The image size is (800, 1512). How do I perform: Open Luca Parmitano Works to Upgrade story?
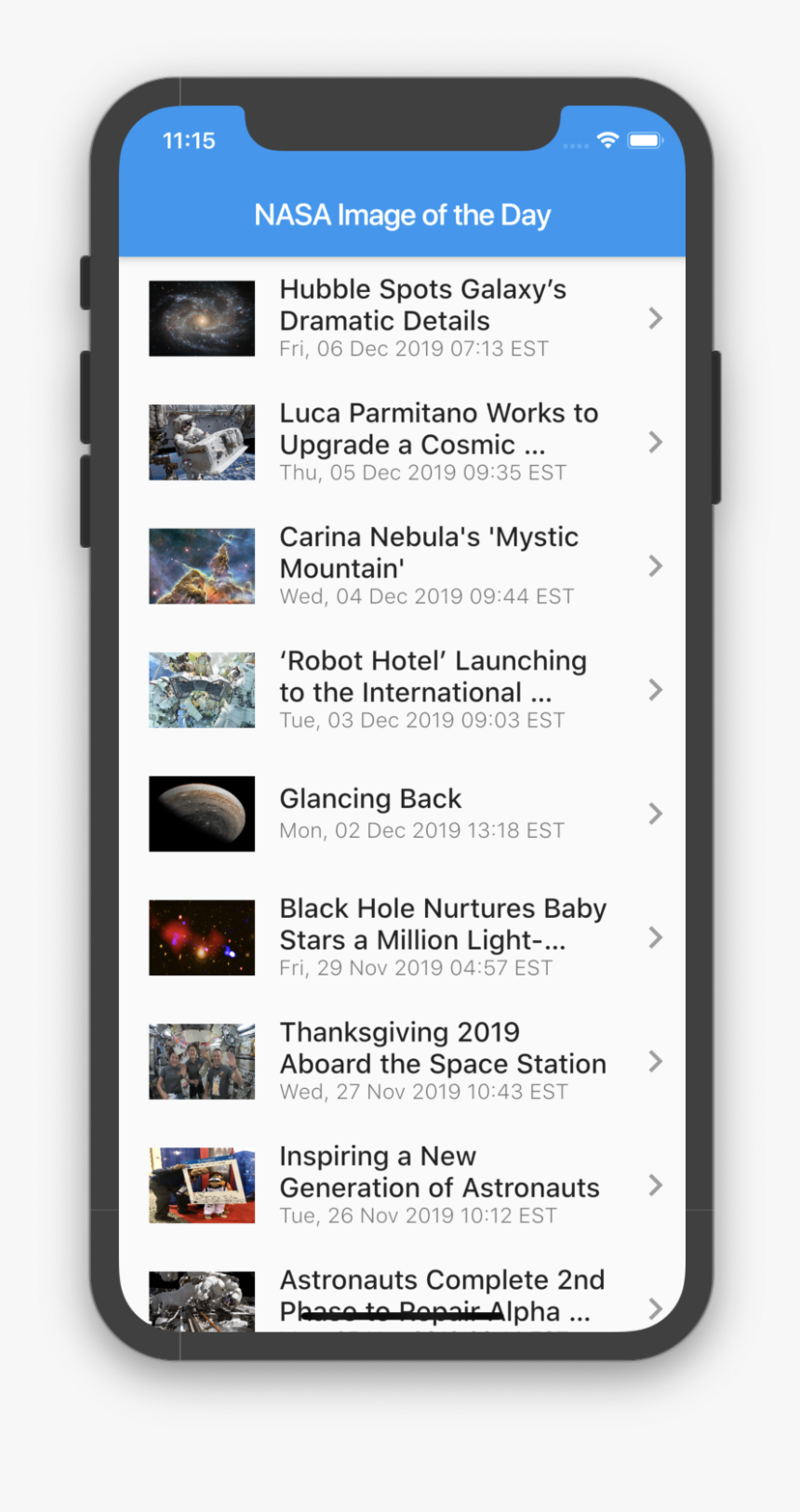(x=402, y=442)
